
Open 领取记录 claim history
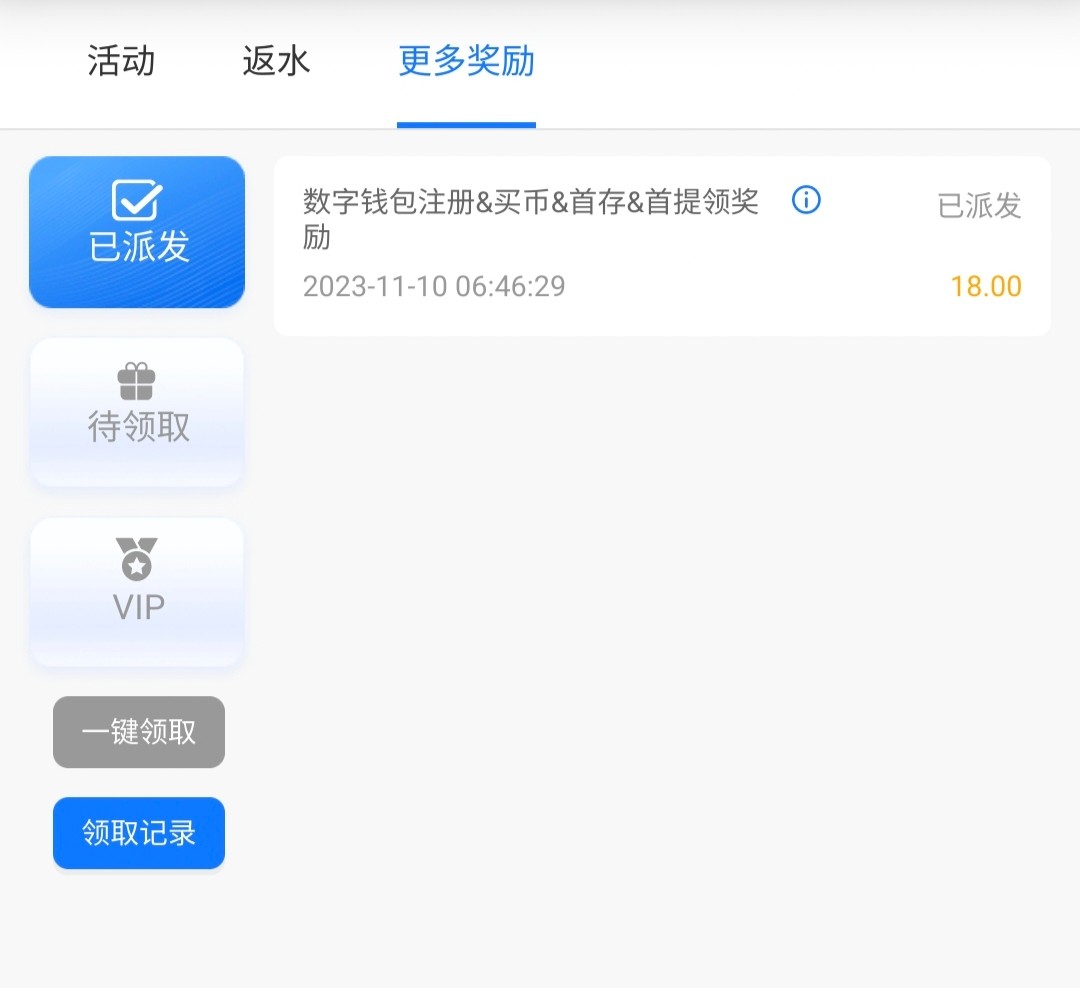(x=139, y=833)
